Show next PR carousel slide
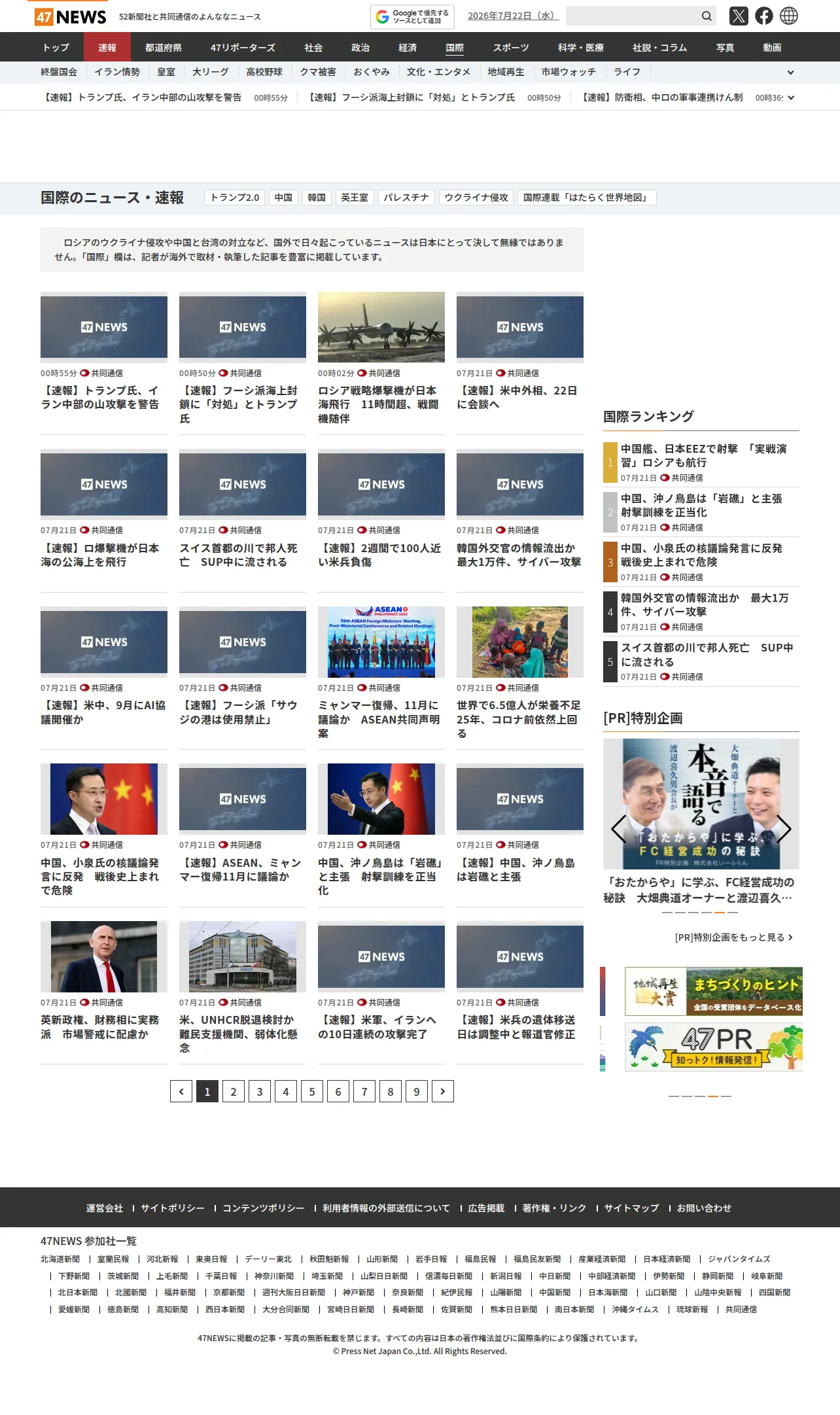840x1415 pixels. pos(784,828)
